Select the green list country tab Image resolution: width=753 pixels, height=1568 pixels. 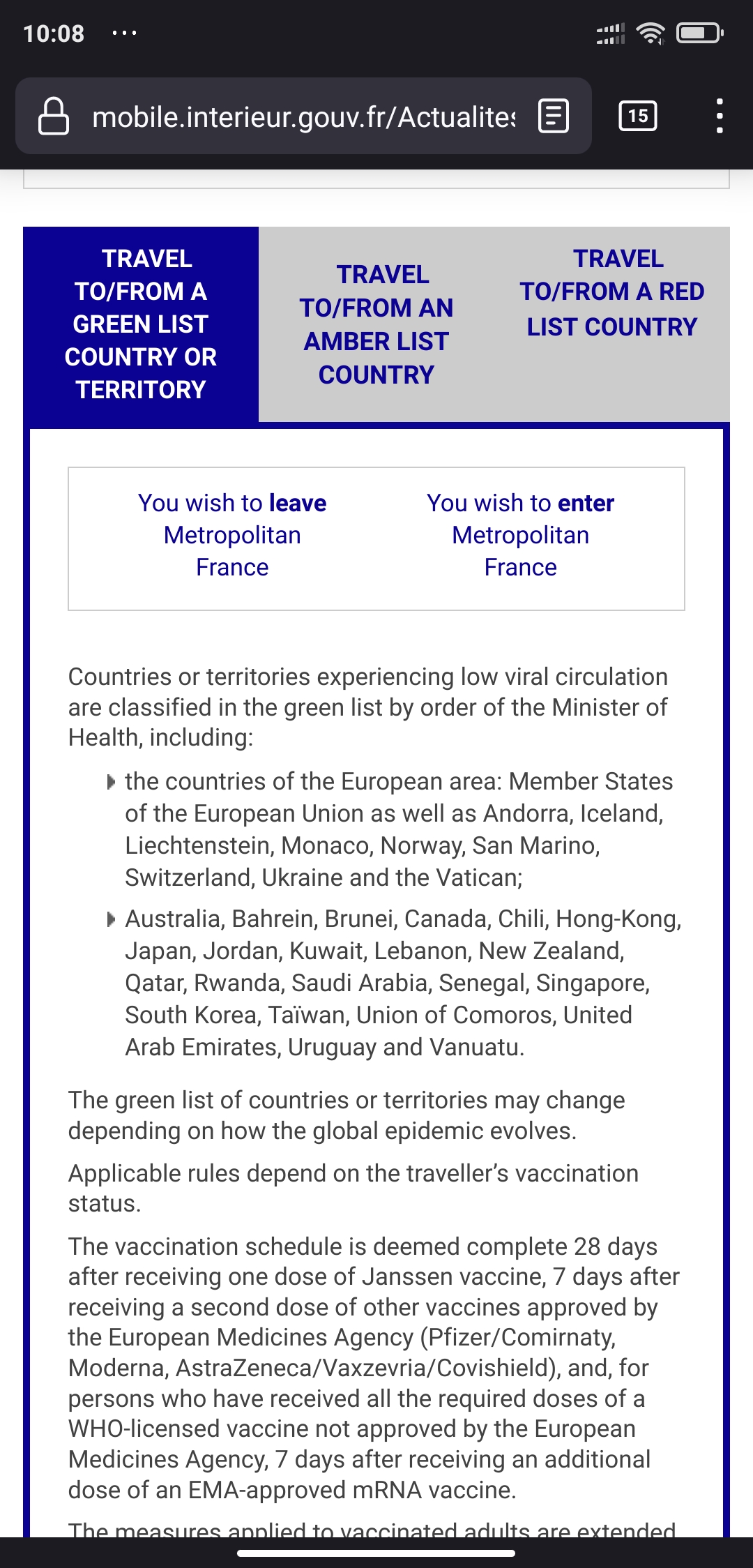pos(141,324)
